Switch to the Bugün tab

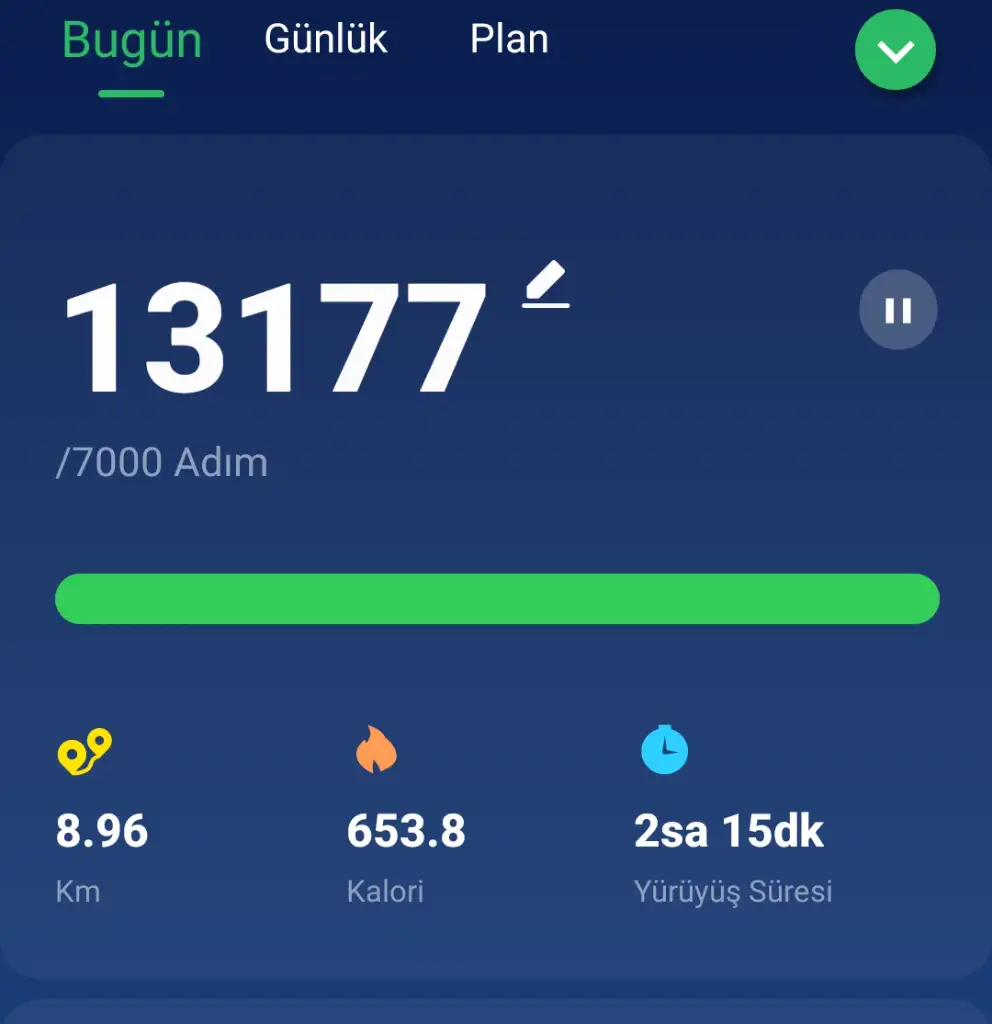tap(131, 40)
